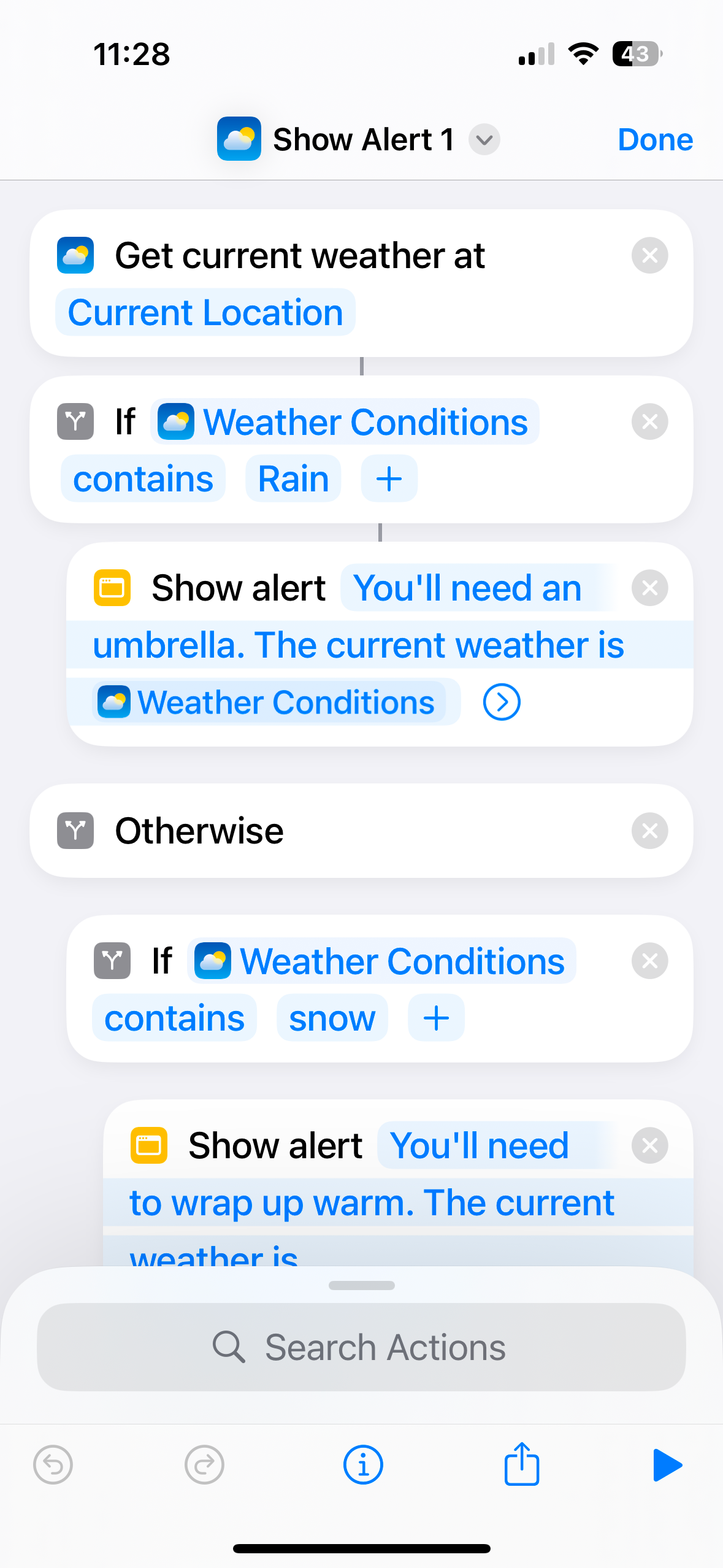Share this shortcut

[521, 1465]
